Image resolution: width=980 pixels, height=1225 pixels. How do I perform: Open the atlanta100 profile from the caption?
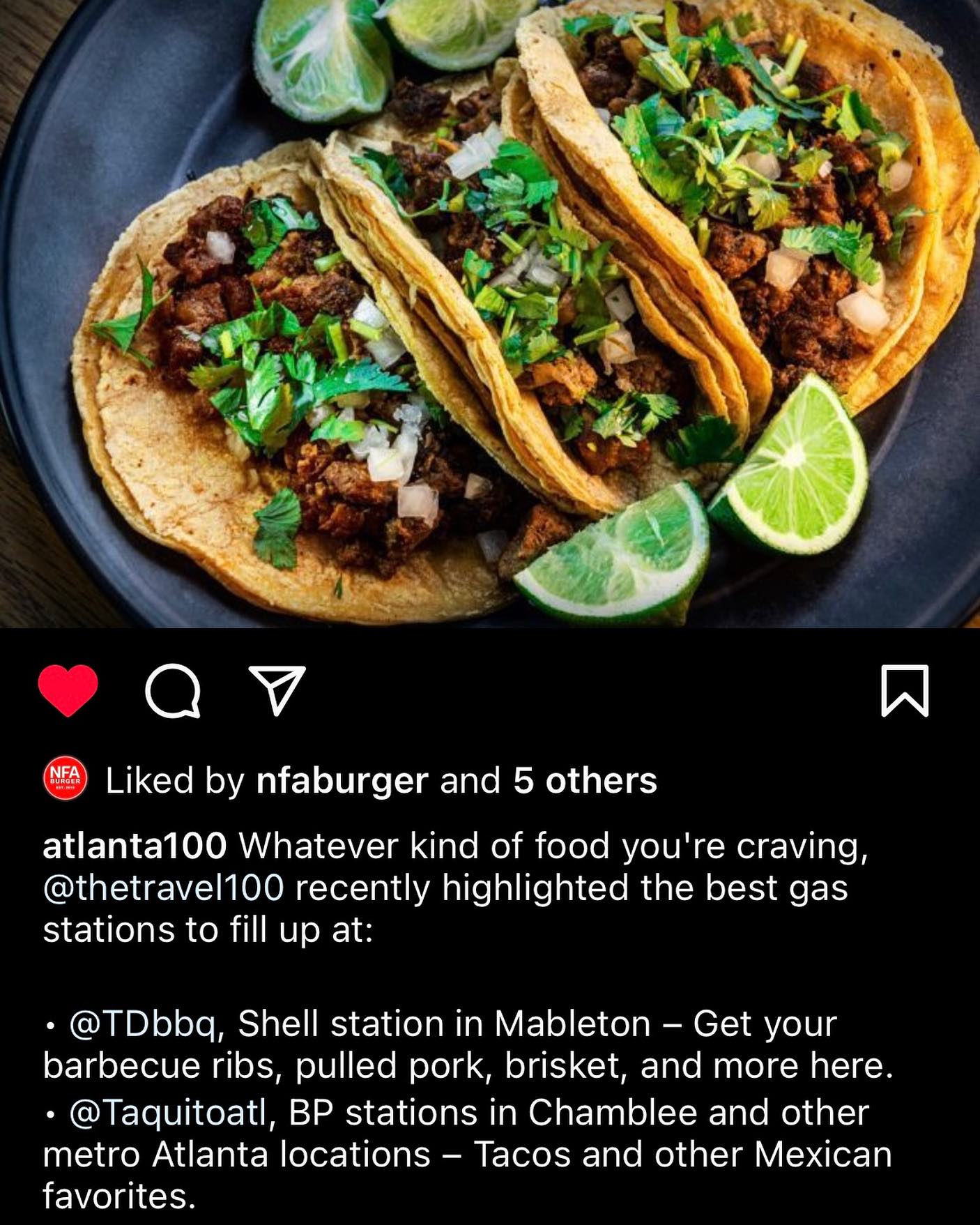point(135,846)
